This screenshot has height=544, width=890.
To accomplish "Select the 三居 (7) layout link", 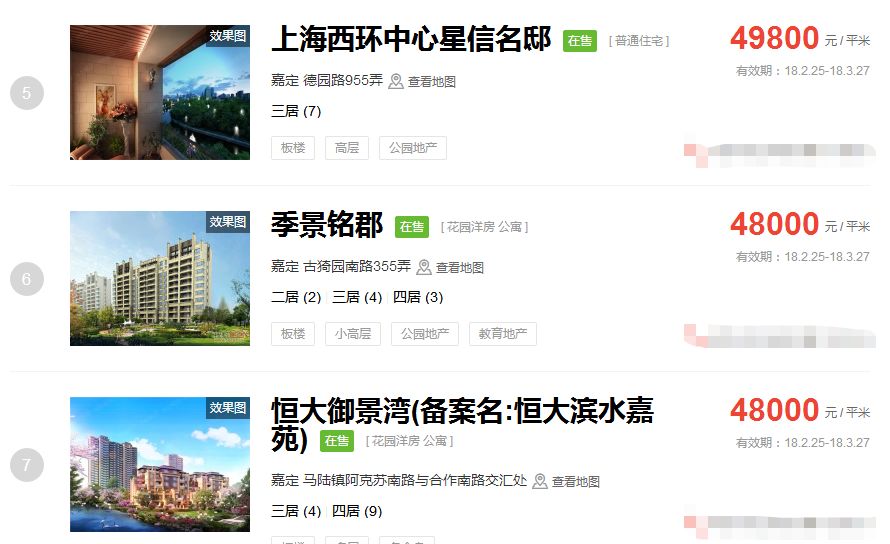I will coord(296,111).
